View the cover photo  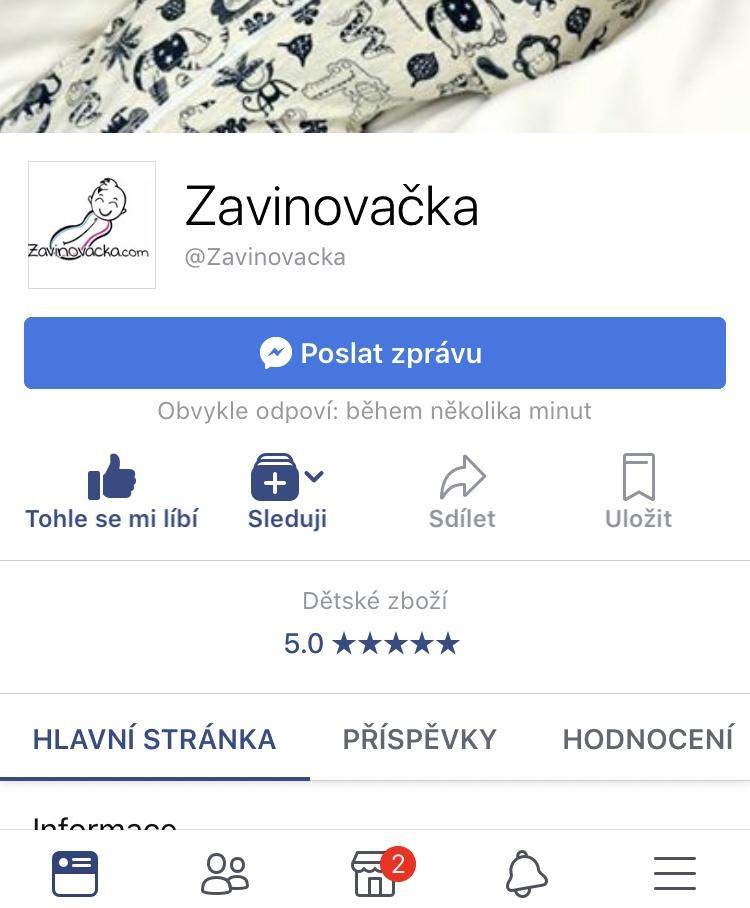coord(375,65)
